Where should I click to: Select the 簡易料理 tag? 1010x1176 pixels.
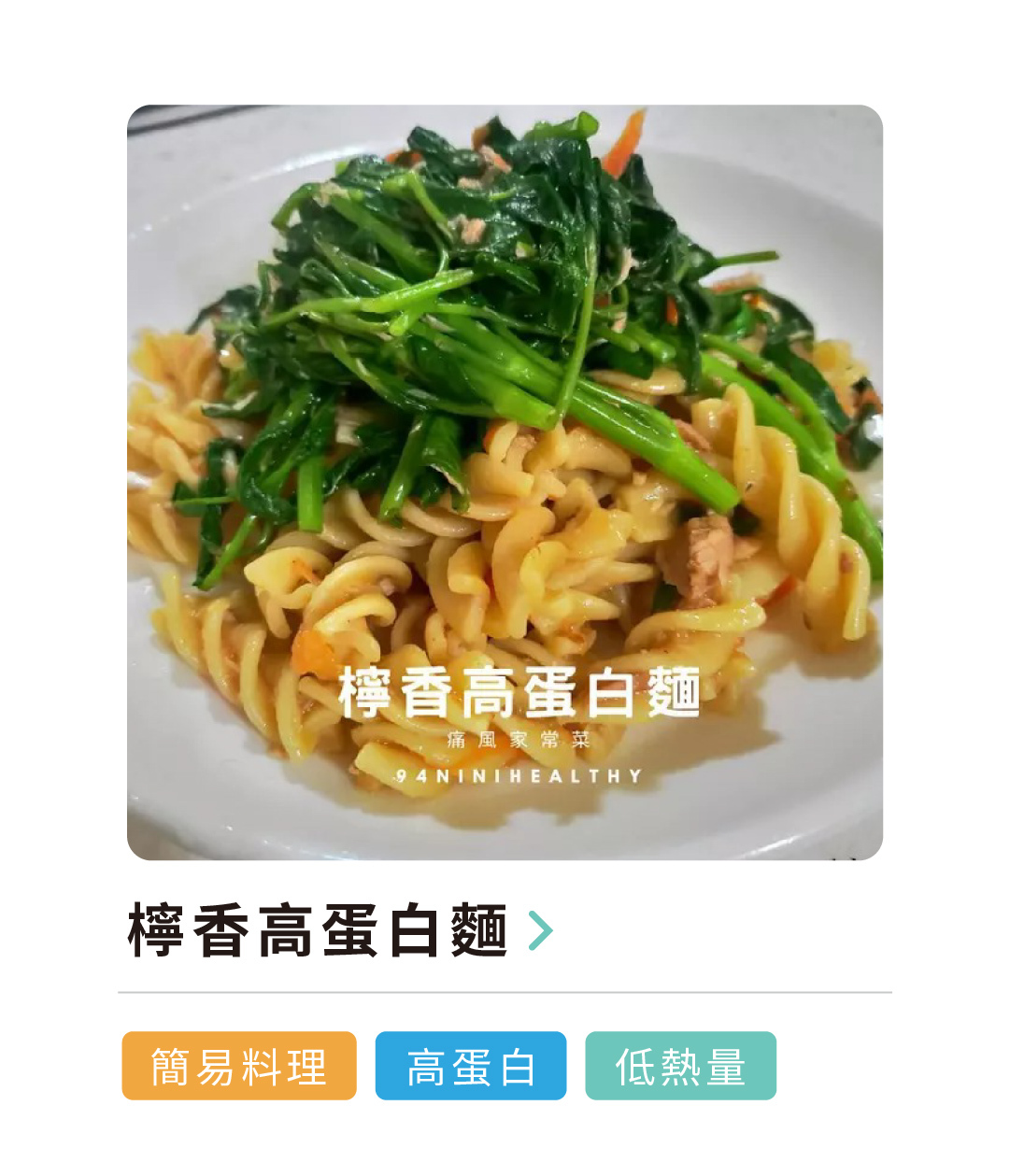tap(239, 1066)
